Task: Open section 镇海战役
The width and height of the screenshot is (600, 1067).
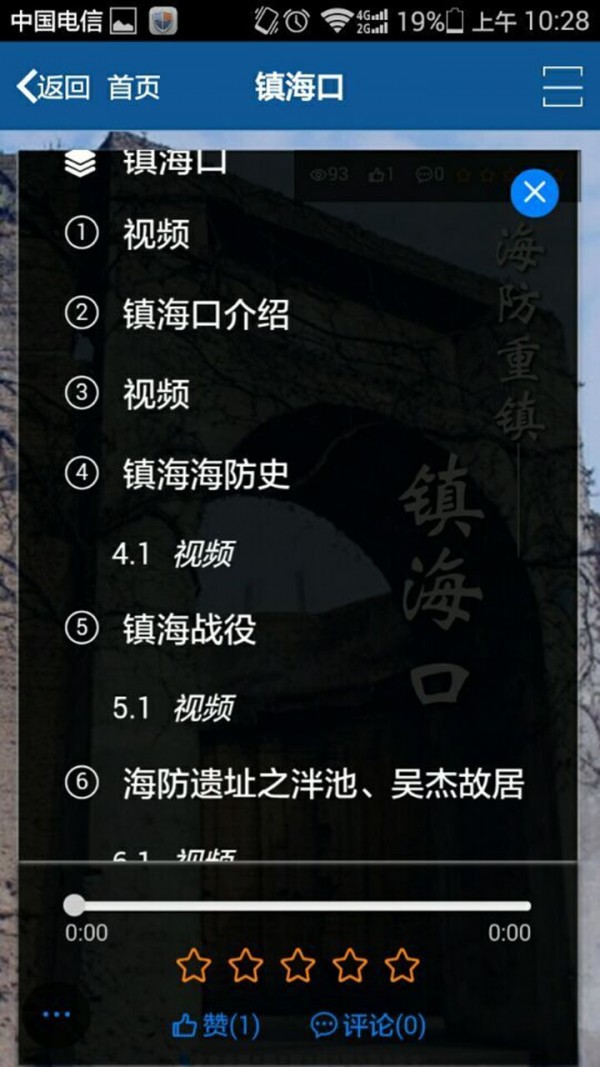Action: (189, 629)
